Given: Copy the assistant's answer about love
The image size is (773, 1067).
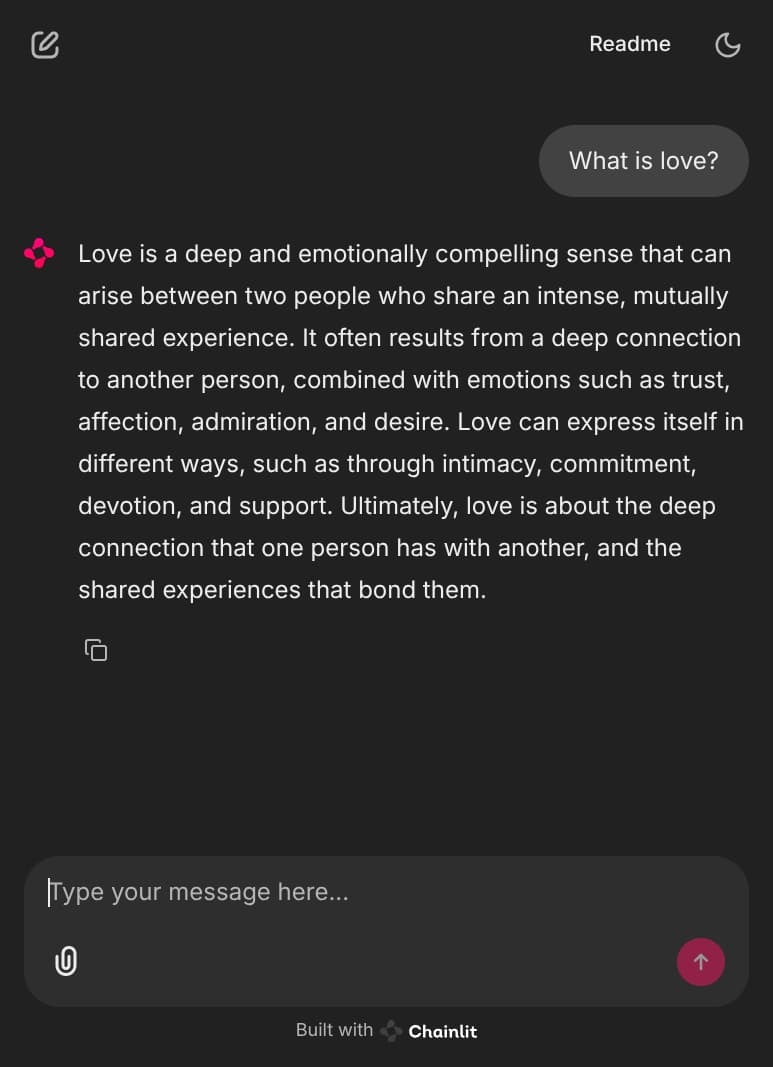Looking at the screenshot, I should coord(96,650).
